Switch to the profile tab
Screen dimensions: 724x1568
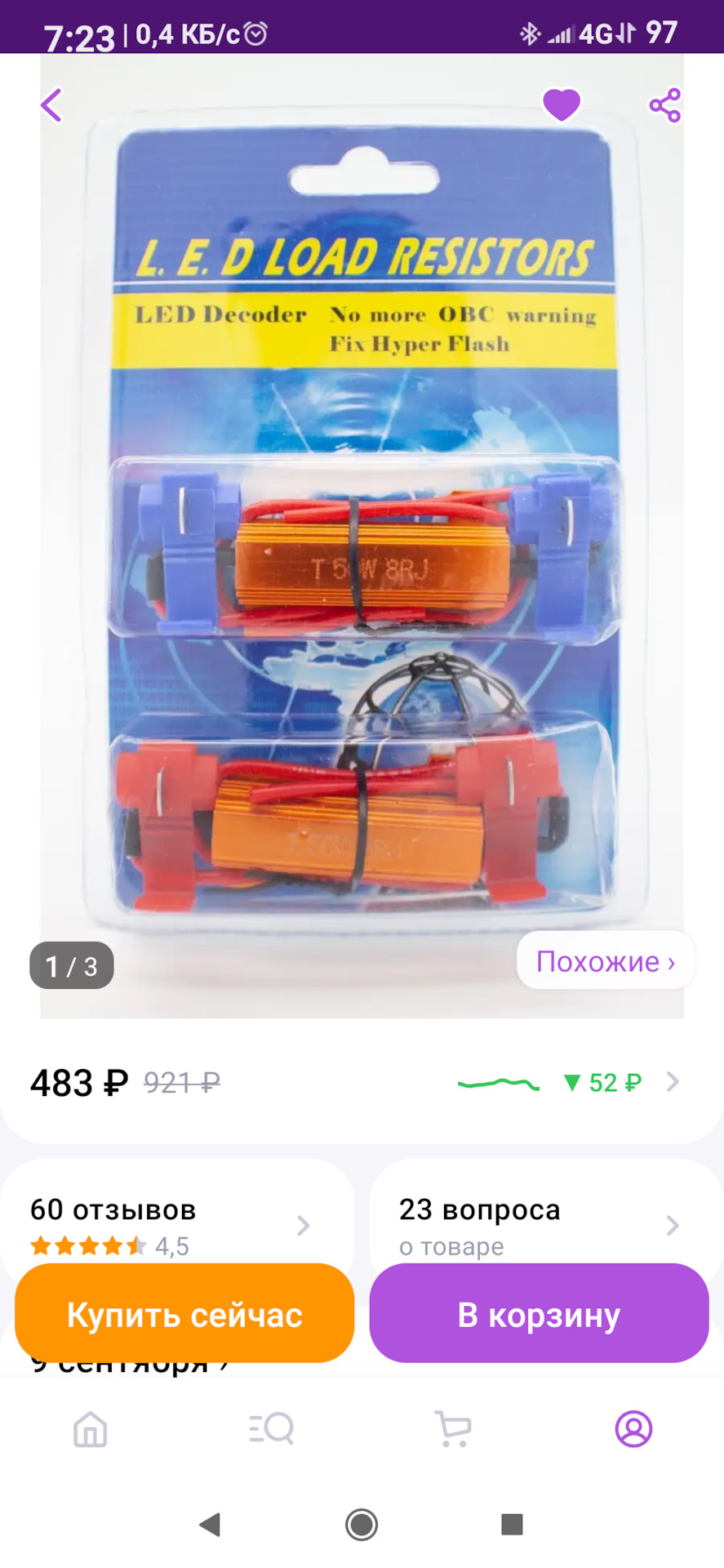point(633,1429)
